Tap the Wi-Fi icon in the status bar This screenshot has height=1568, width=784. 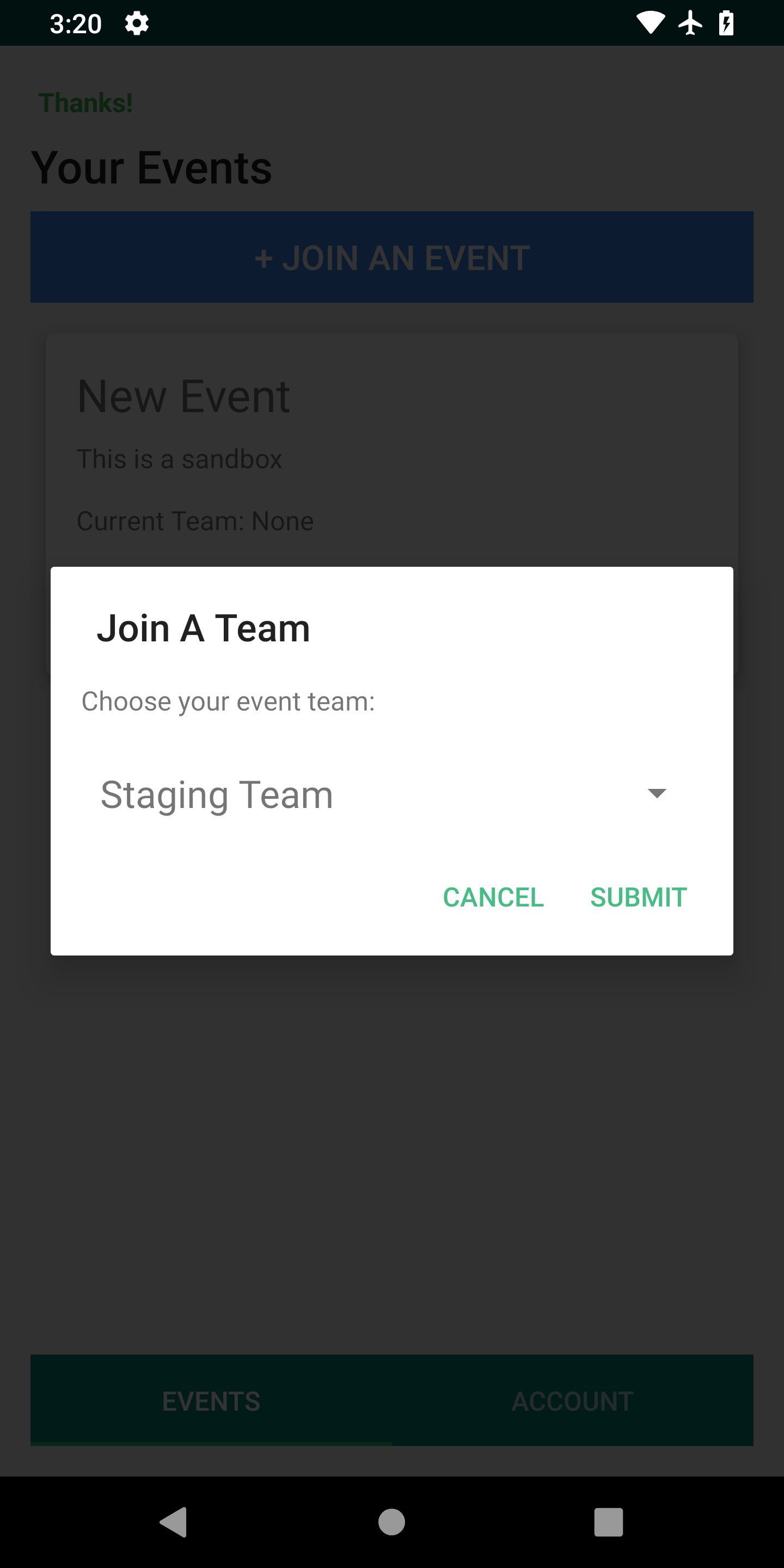coord(651,23)
